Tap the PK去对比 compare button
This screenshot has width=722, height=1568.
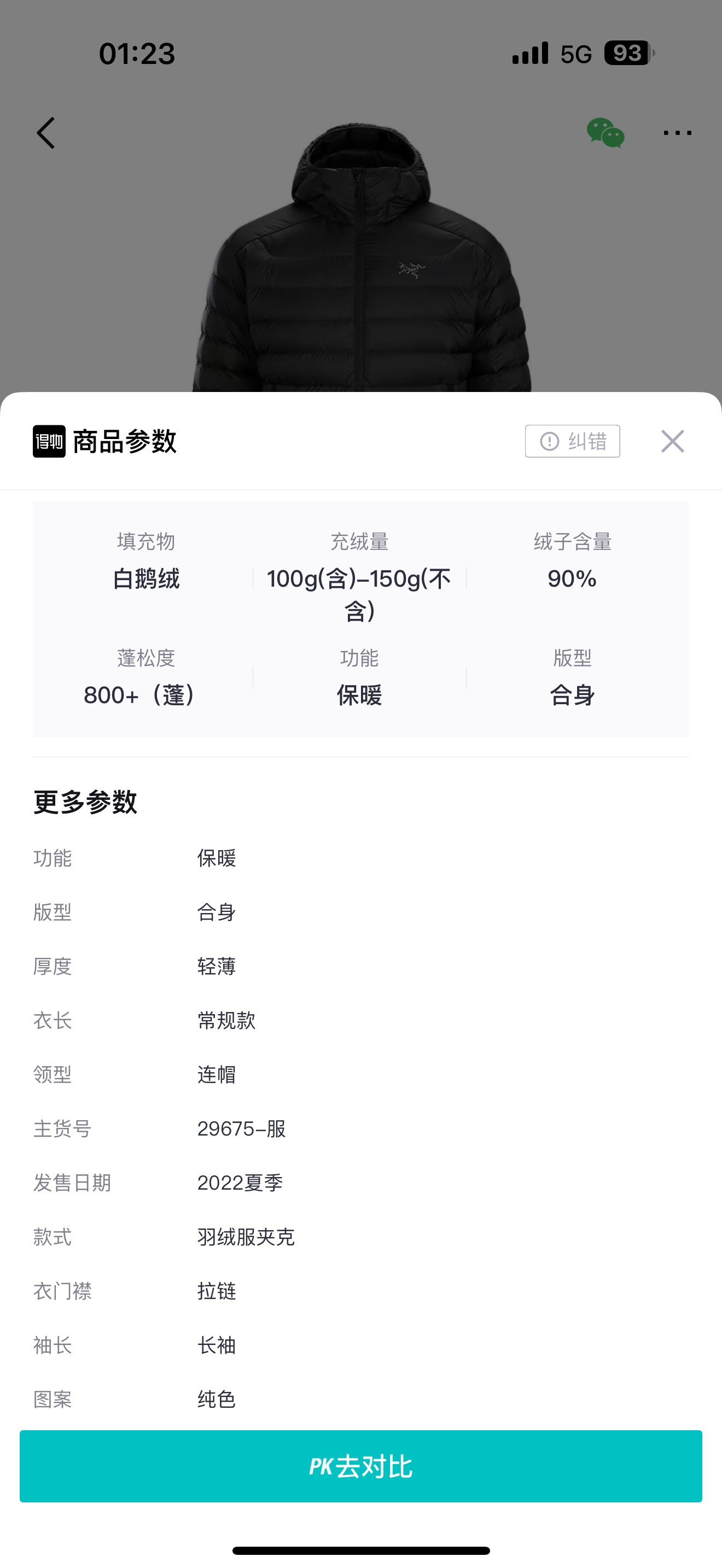[361, 1466]
